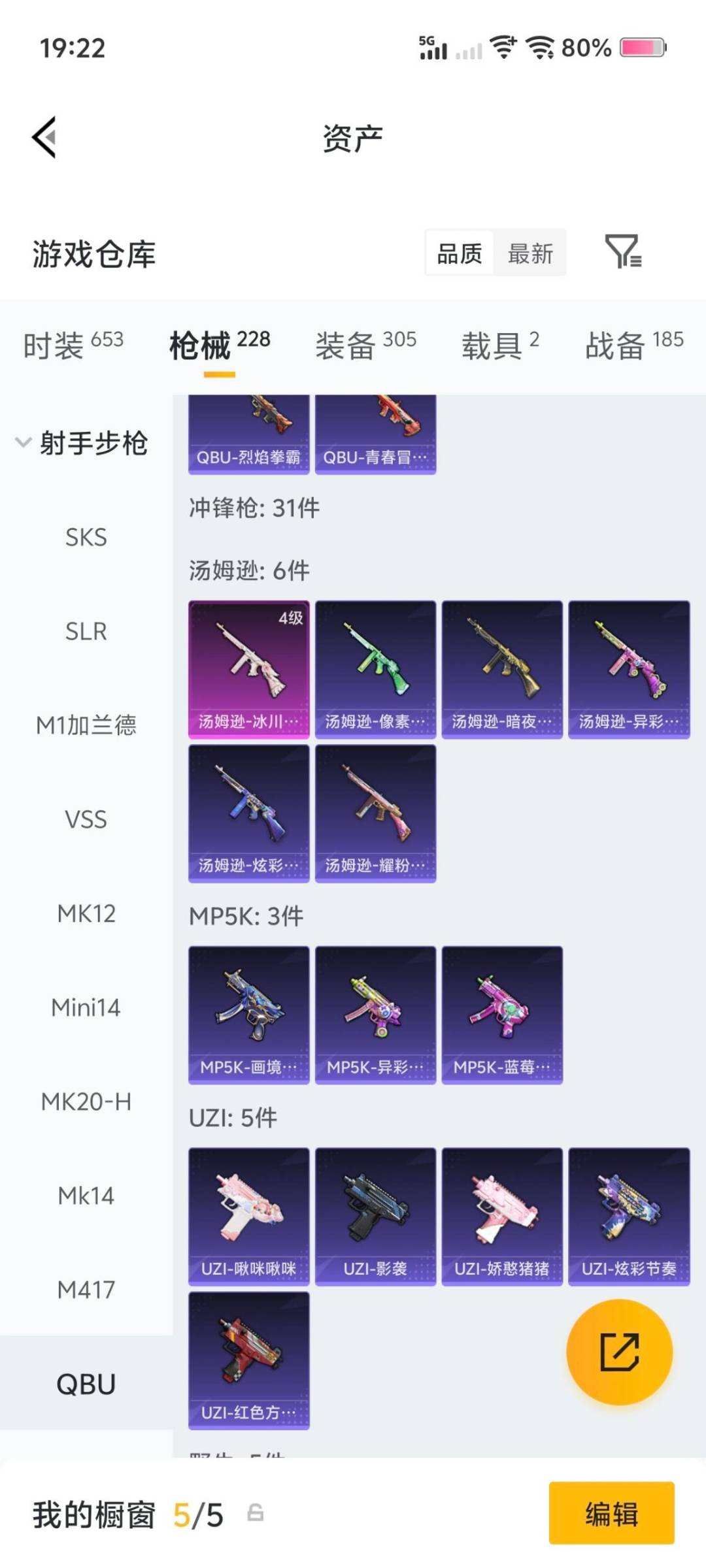Open the MP5K-画境 skin card
Image resolution: width=706 pixels, height=1568 pixels.
click(x=248, y=1015)
